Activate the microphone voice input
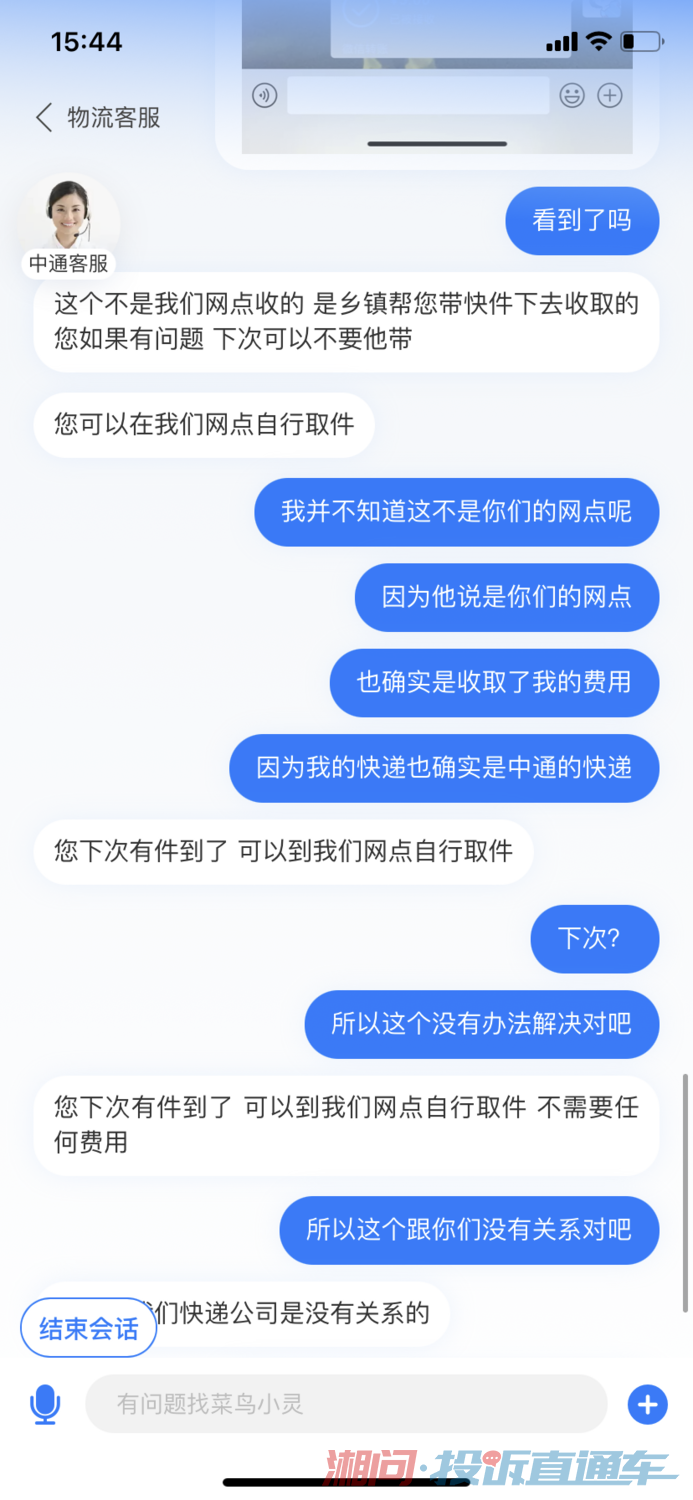The height and width of the screenshot is (1500, 693). pyautogui.click(x=45, y=1405)
